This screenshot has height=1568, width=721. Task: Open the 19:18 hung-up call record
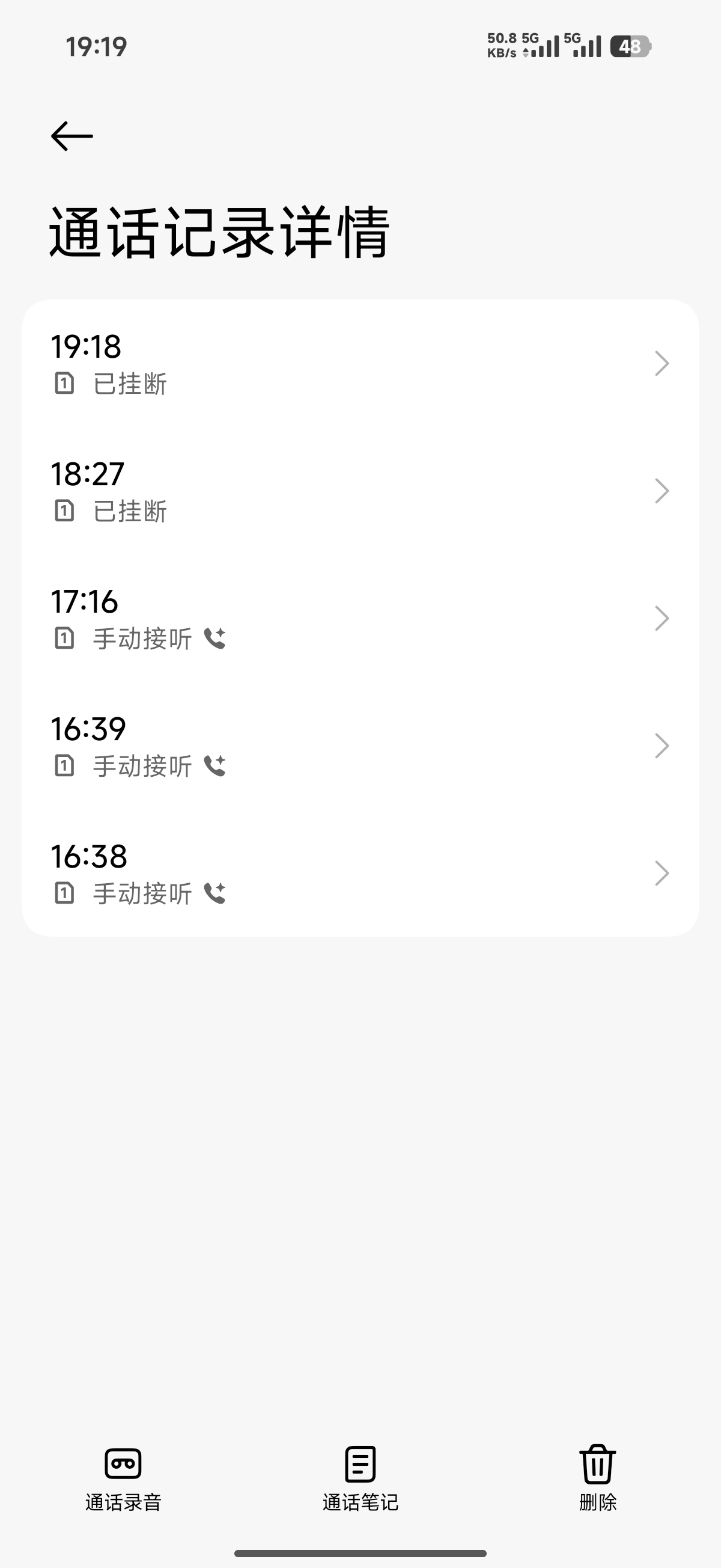tap(360, 363)
